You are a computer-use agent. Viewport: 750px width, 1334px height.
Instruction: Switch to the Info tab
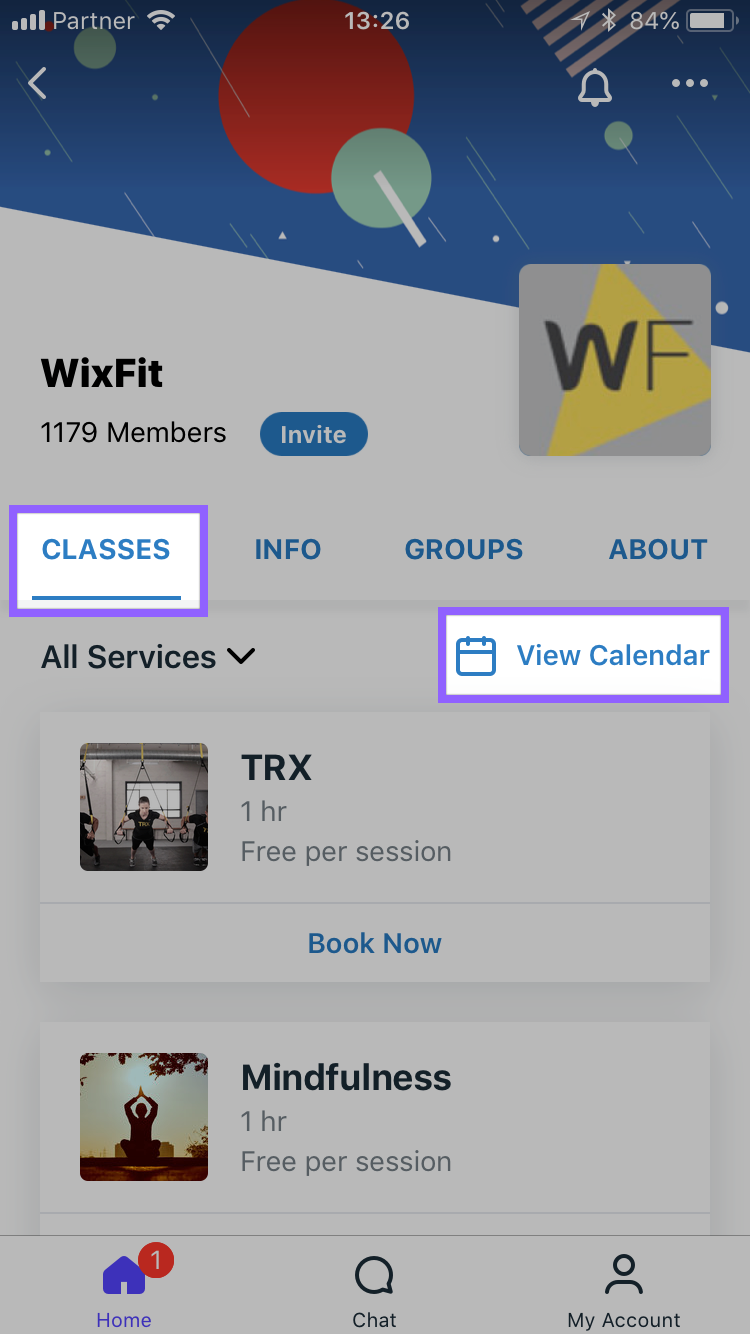click(x=288, y=549)
